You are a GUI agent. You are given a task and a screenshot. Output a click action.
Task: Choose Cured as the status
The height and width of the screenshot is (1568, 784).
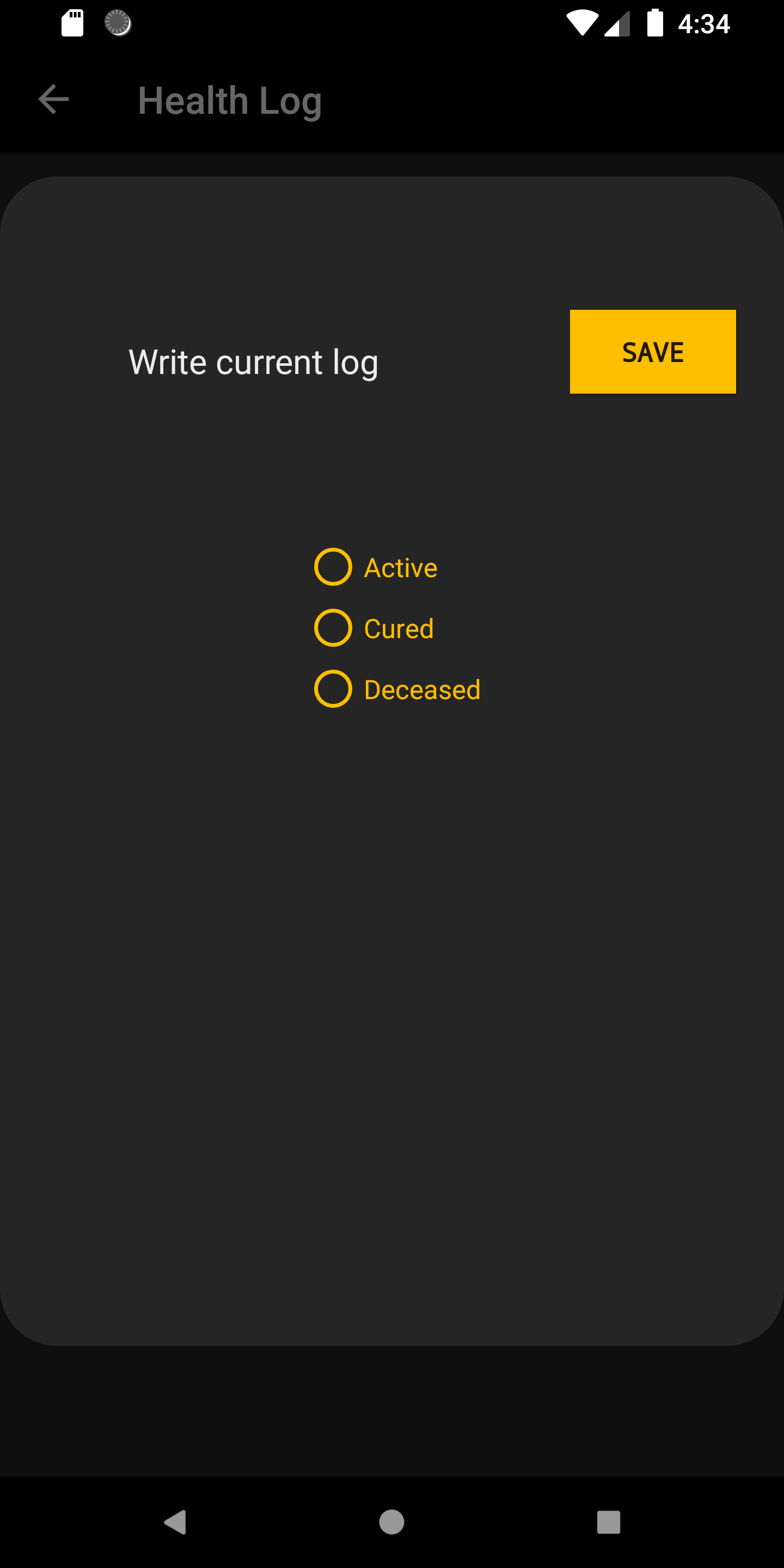(x=333, y=628)
